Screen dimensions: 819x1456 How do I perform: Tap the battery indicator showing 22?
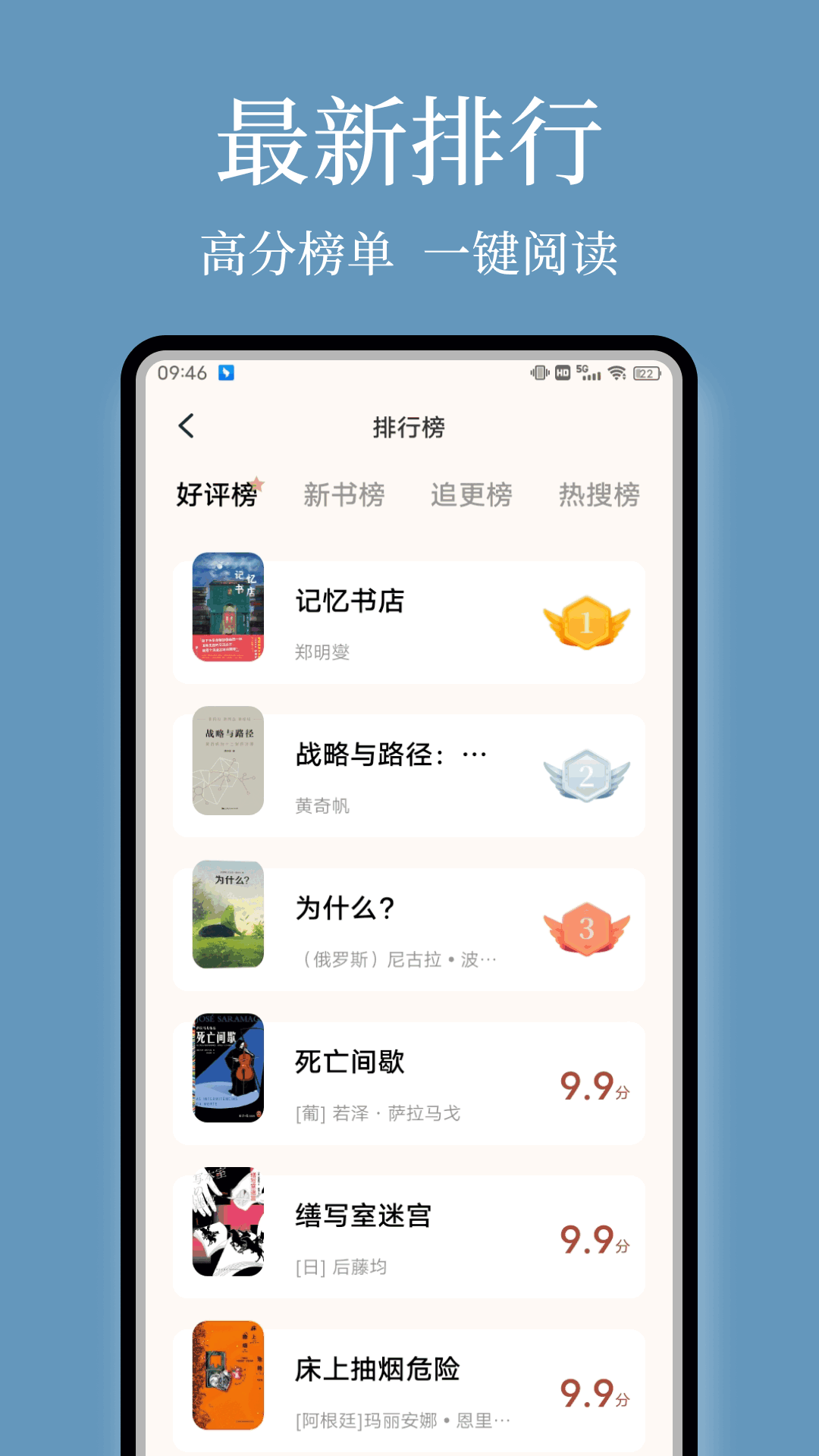click(x=648, y=372)
